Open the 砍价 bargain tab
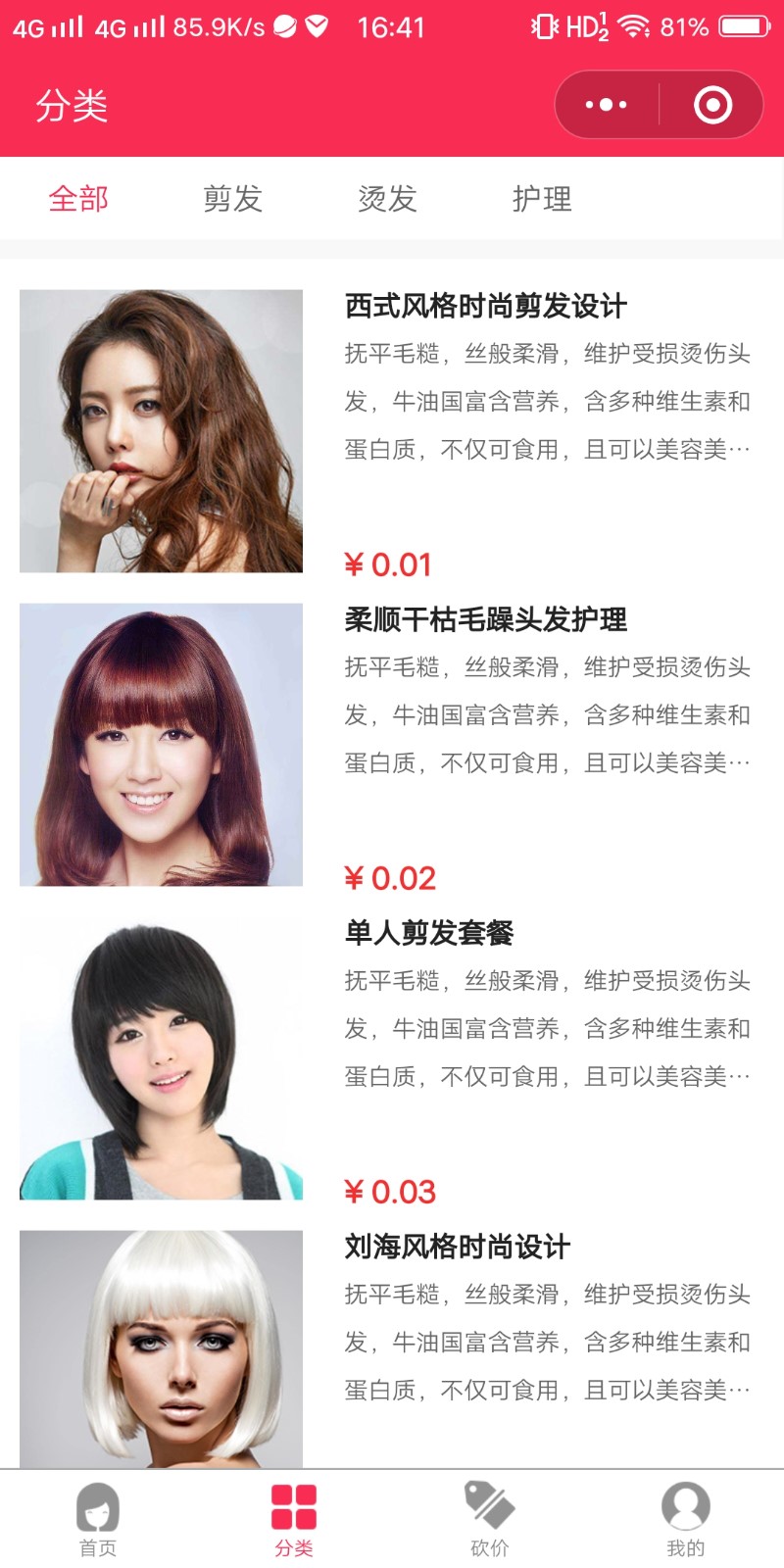This screenshot has height=1568, width=784. [490, 1519]
